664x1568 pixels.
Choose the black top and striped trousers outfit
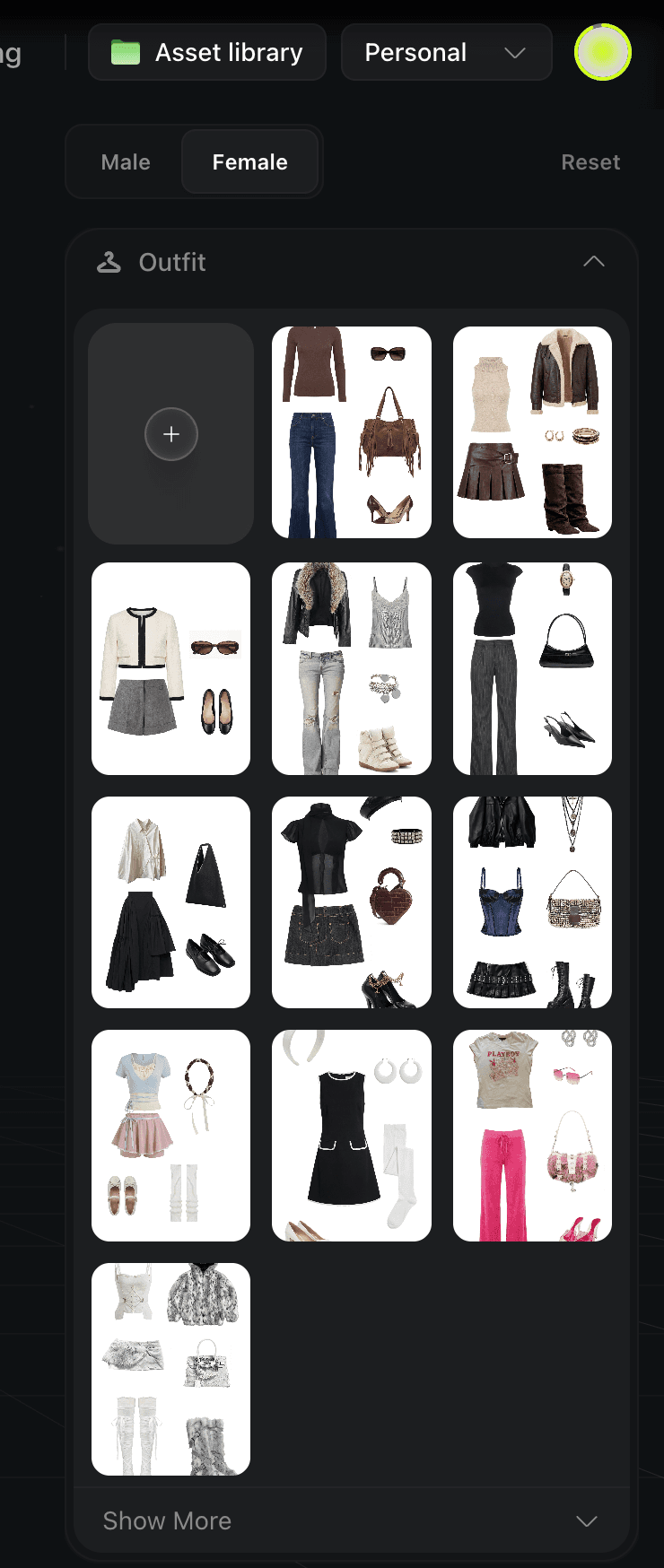[x=532, y=668]
